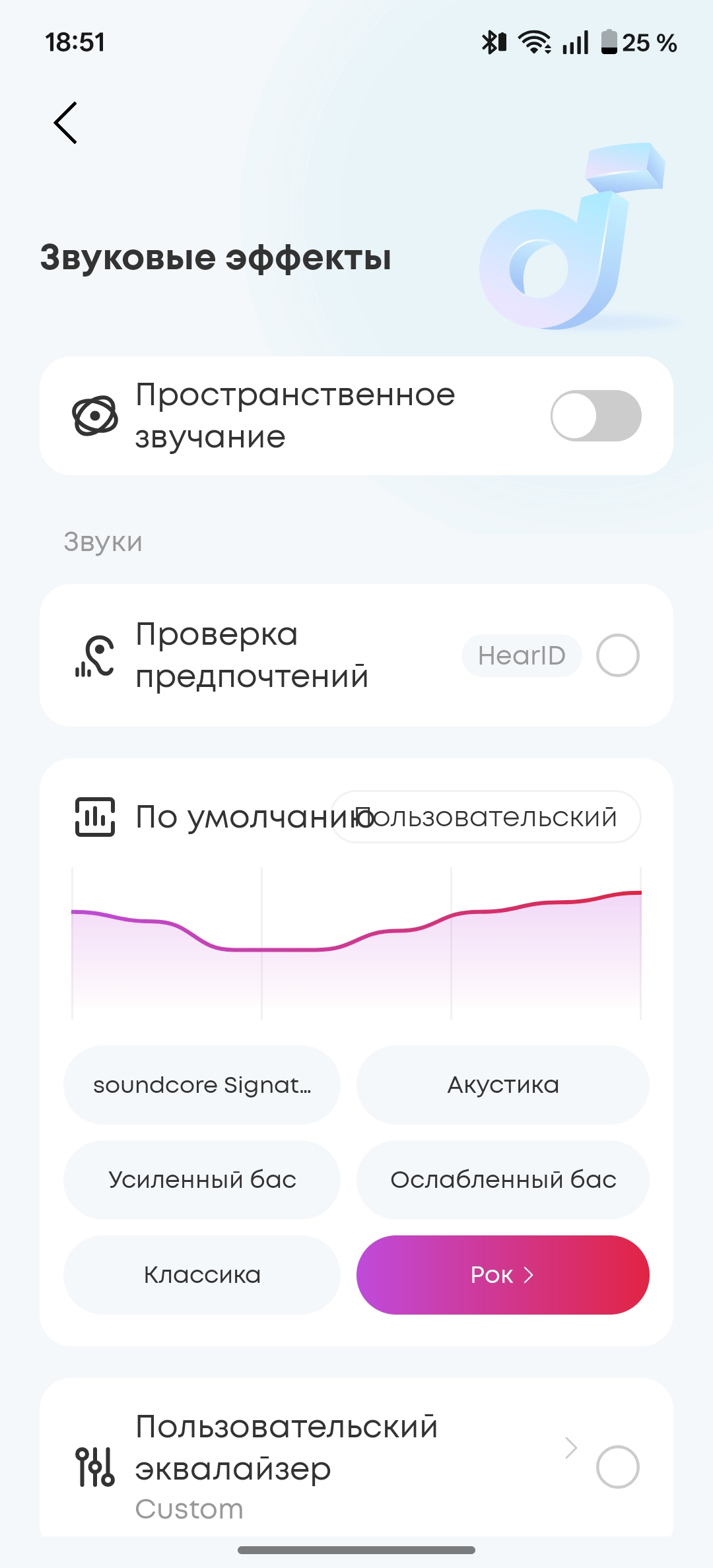
Task: Switch to Классика preset
Action: (202, 1275)
